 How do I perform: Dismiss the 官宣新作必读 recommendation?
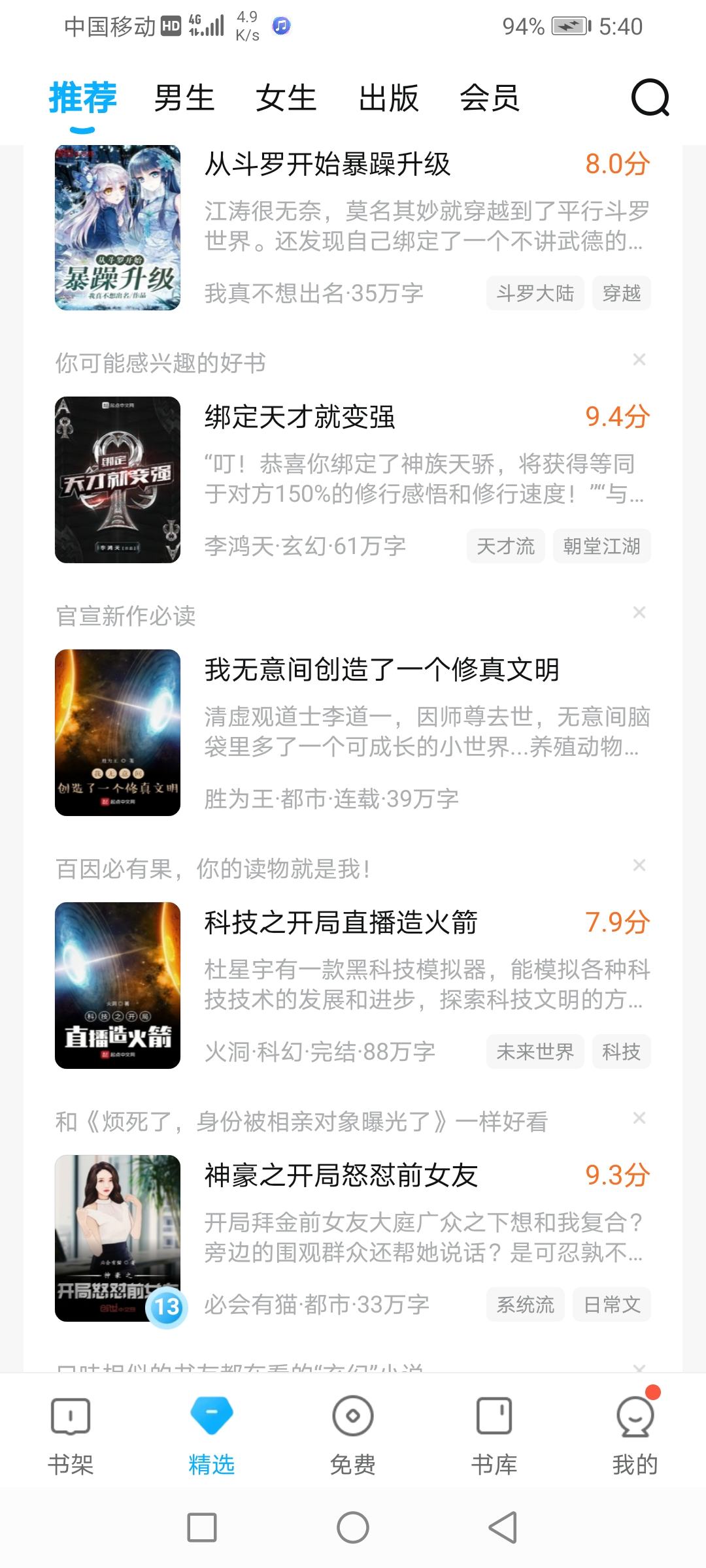(639, 613)
